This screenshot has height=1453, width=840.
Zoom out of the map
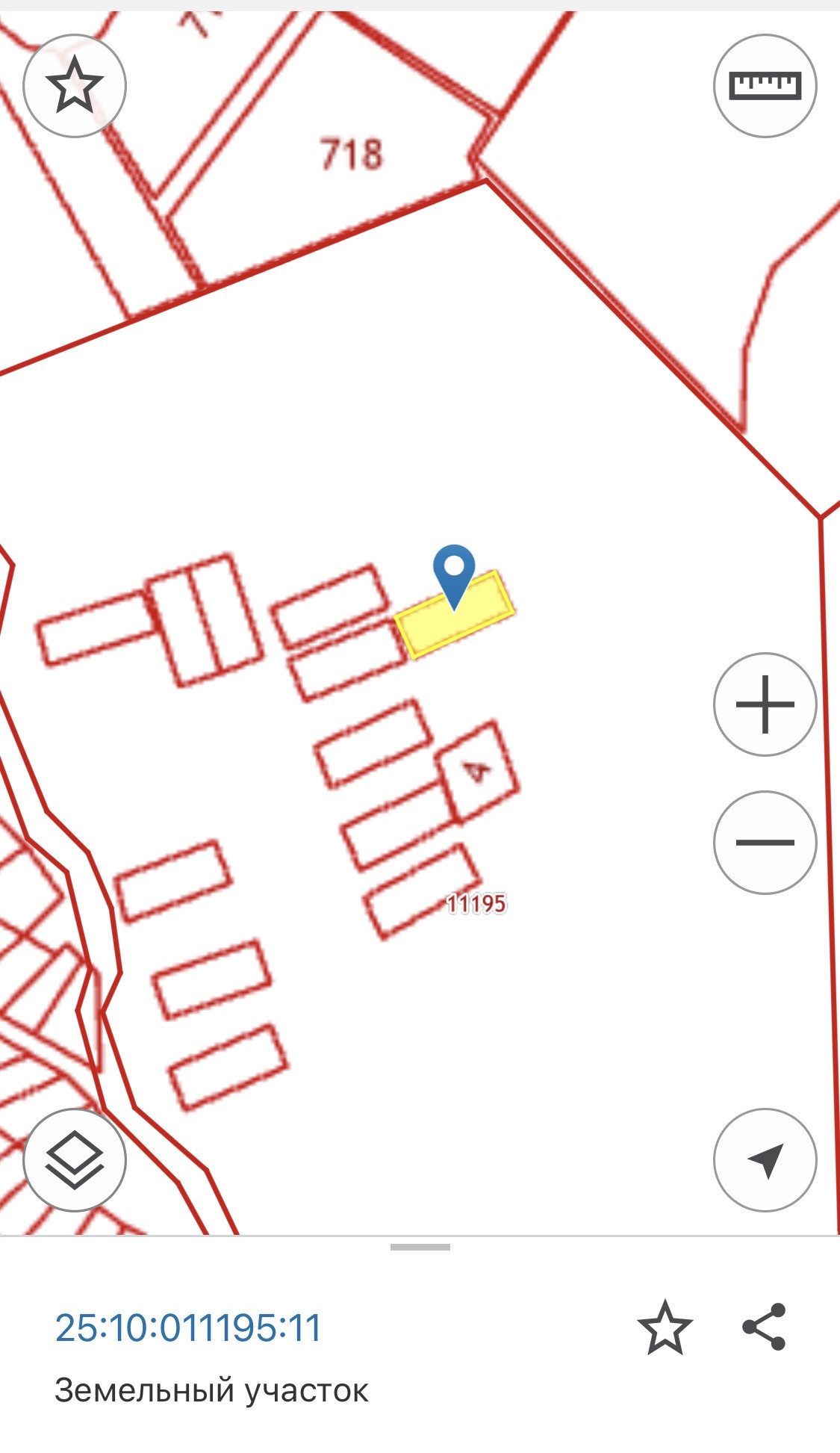[x=765, y=842]
